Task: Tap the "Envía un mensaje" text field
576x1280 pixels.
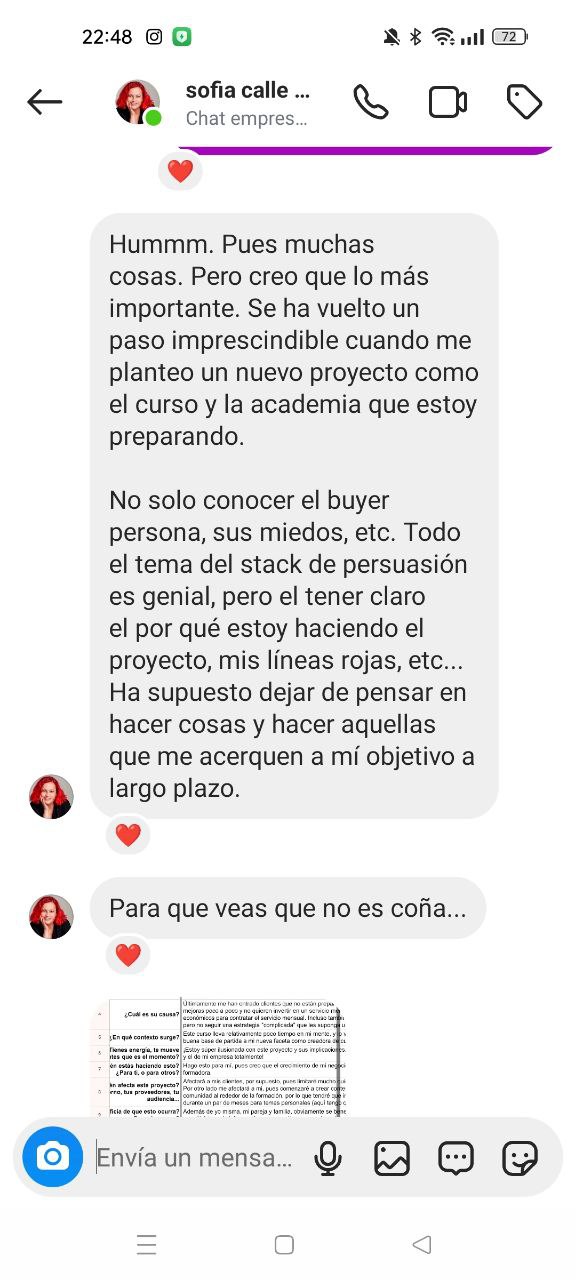Action: pos(195,1158)
